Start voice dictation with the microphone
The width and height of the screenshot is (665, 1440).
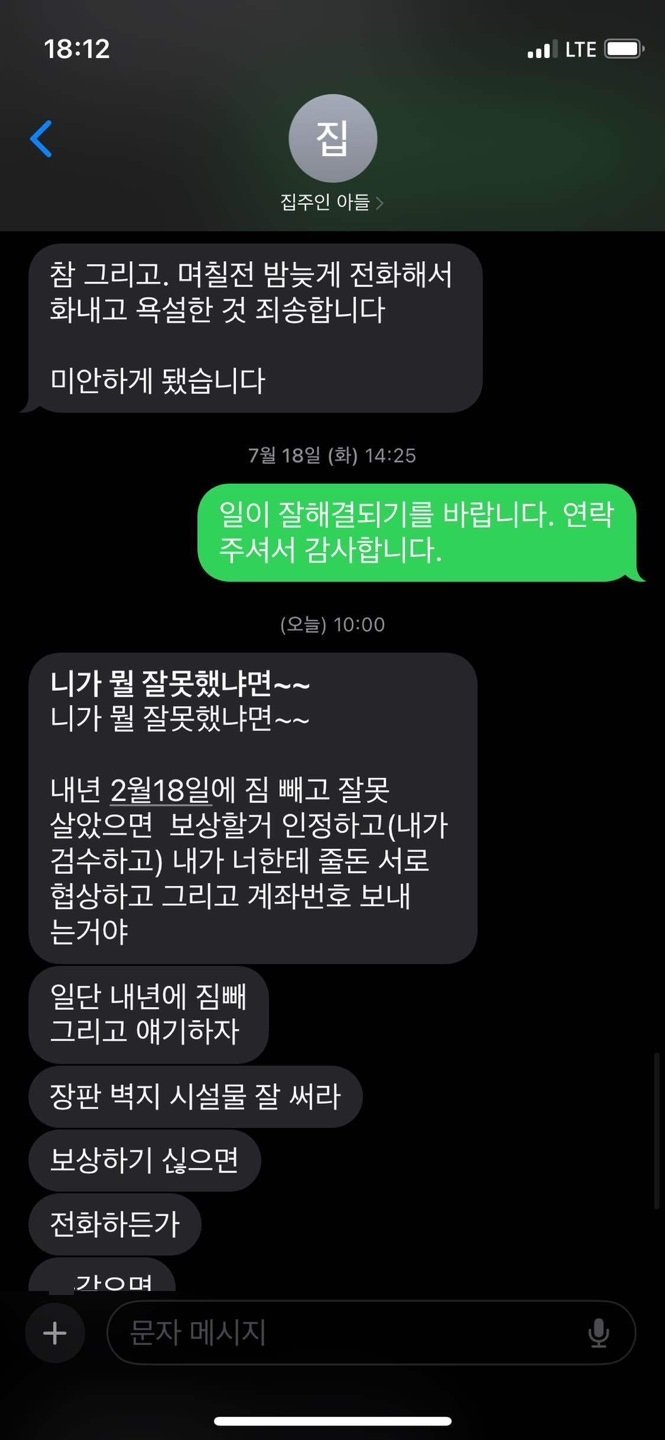coord(599,1333)
